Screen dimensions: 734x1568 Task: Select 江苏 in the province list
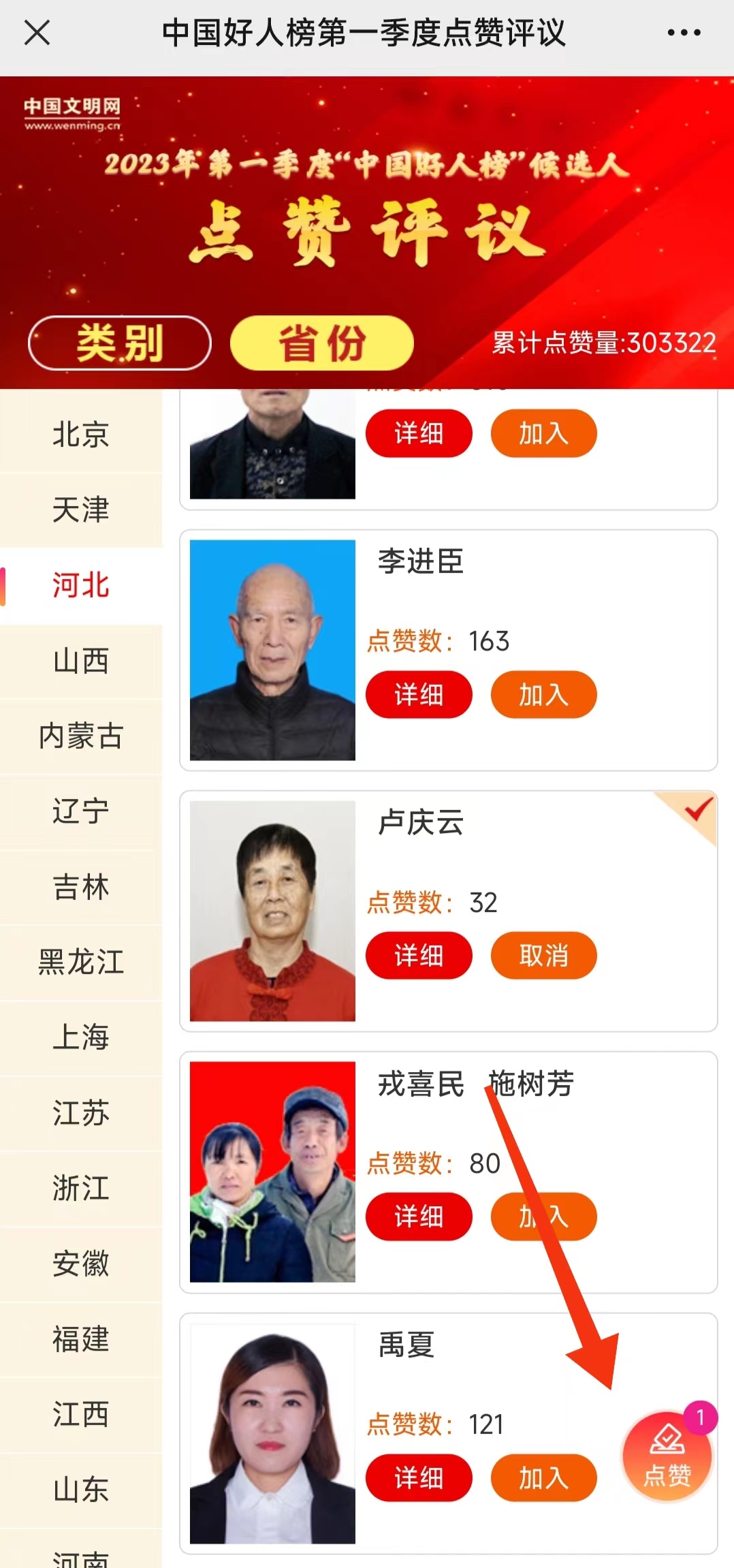(x=80, y=1113)
